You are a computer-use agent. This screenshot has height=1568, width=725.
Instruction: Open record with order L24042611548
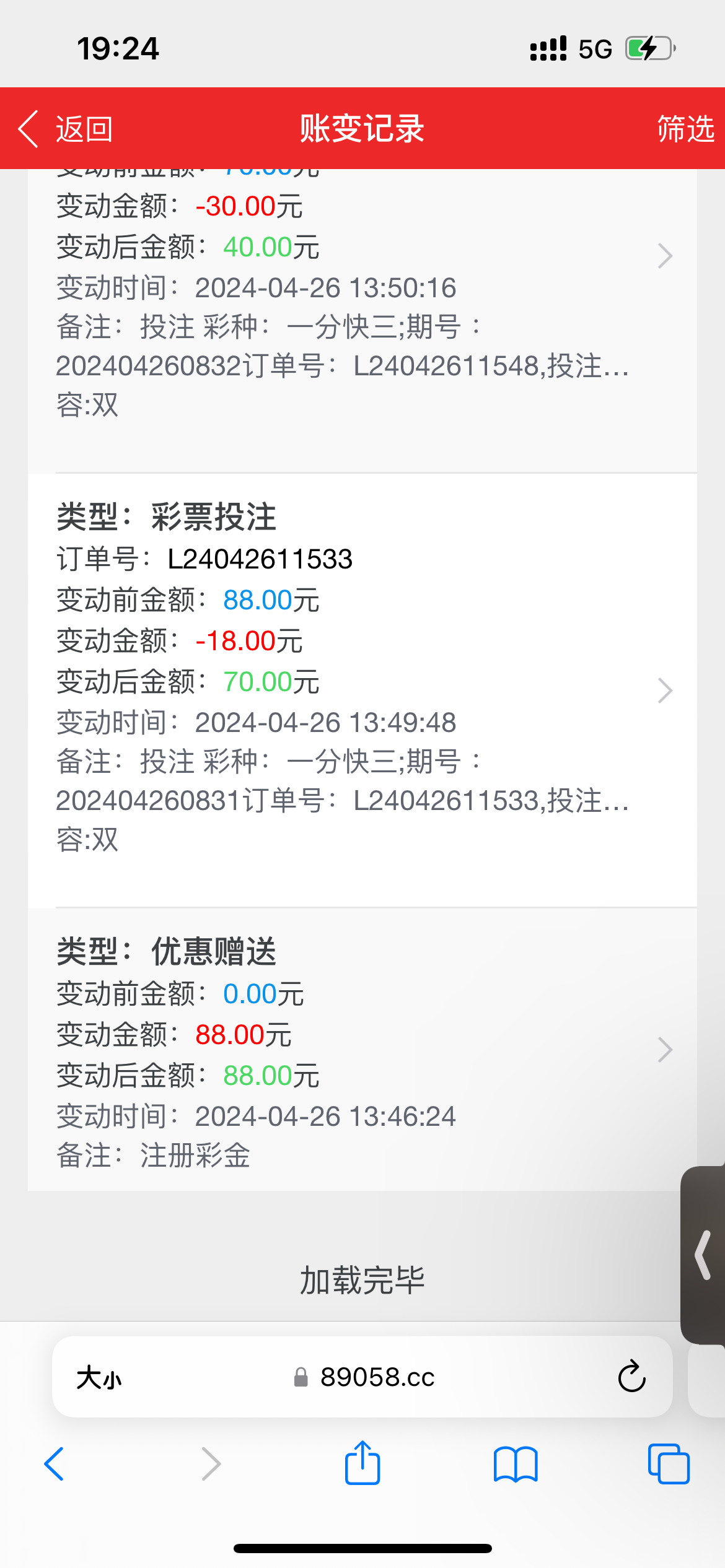coord(362,320)
